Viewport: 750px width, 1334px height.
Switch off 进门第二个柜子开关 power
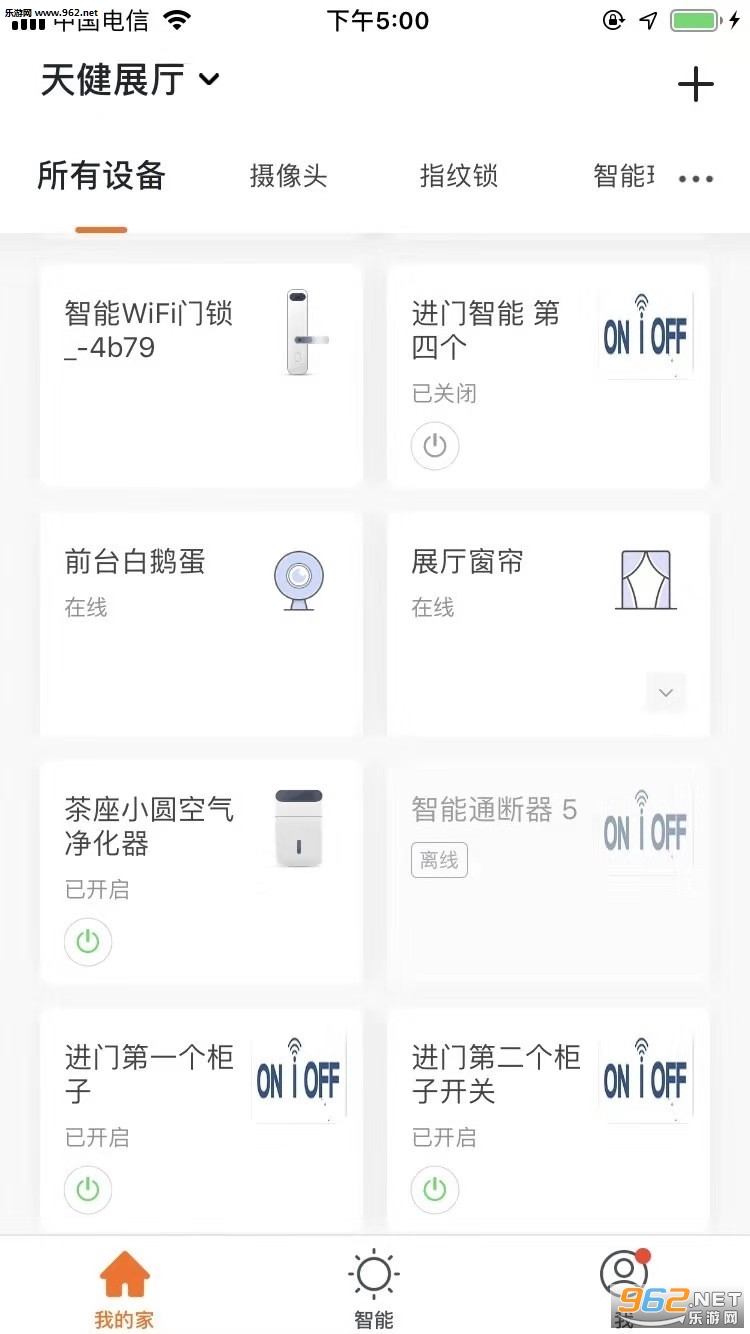(435, 1189)
